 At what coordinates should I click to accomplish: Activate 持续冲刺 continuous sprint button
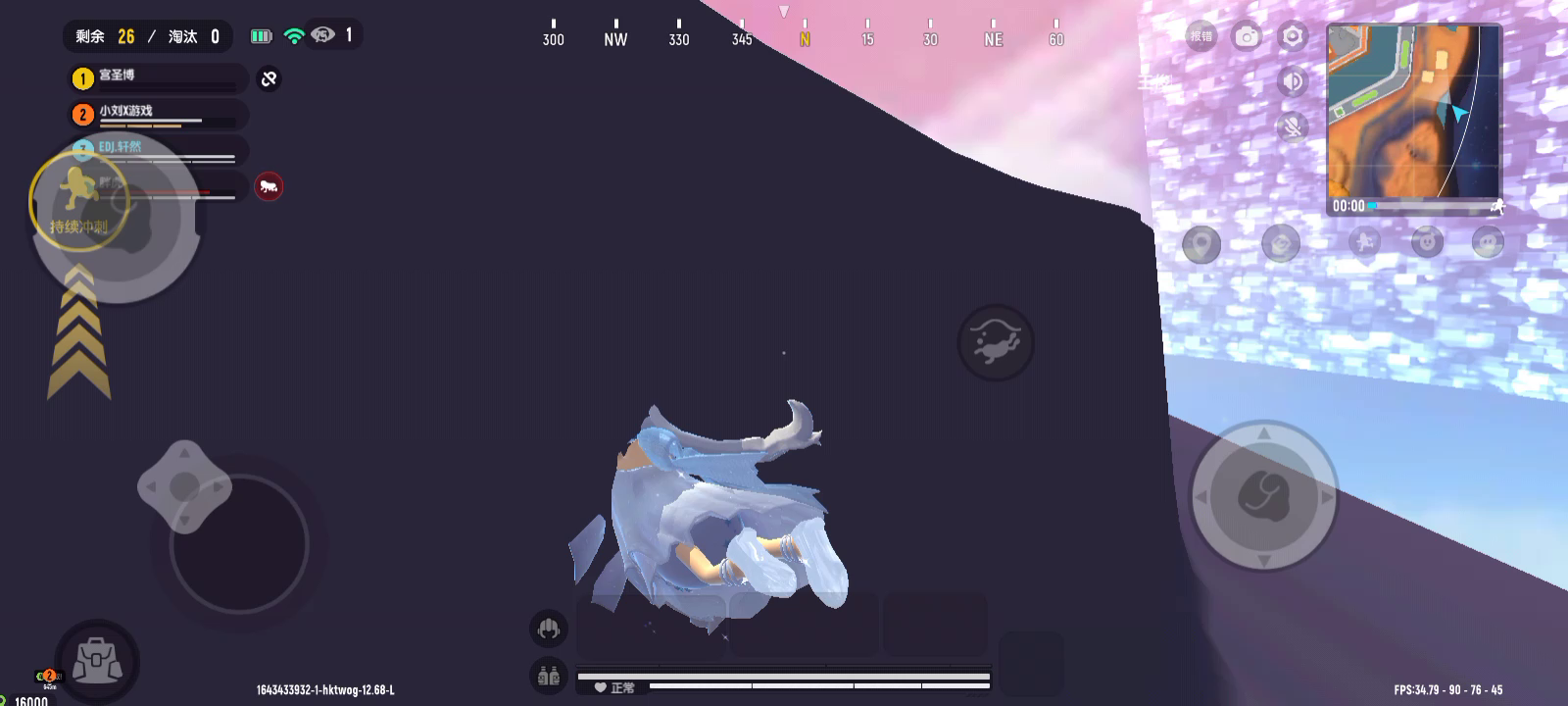(78, 201)
